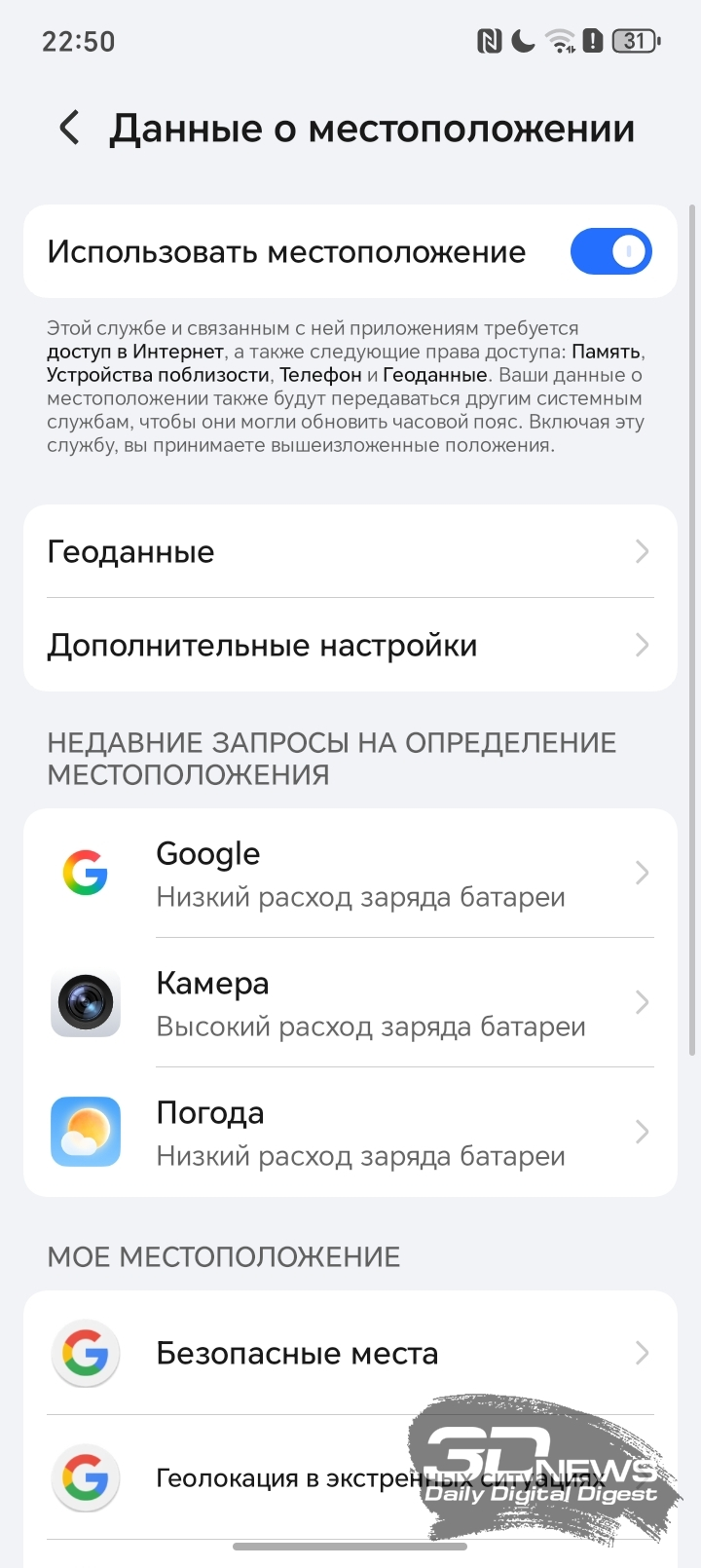Go back from location settings

[69, 129]
